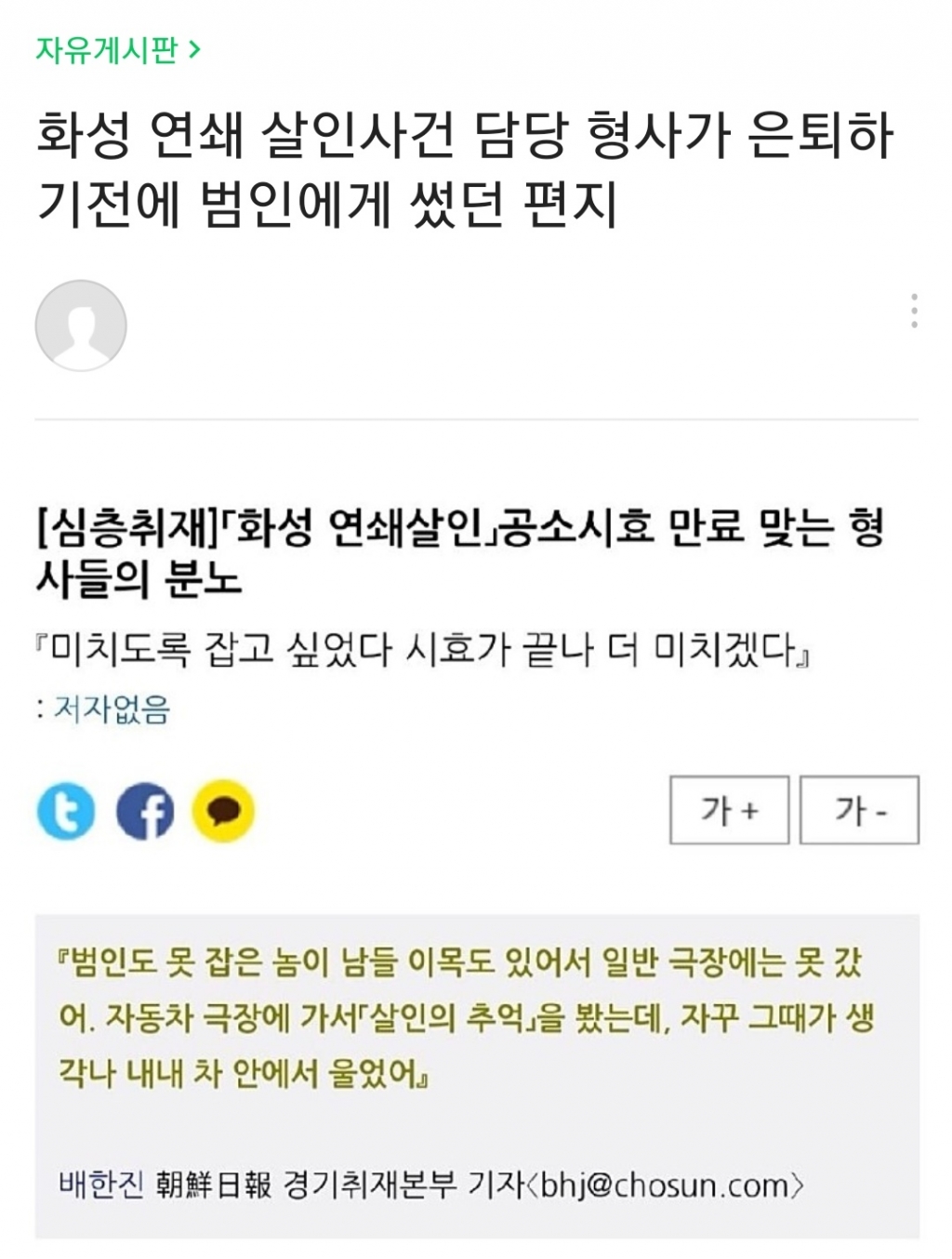952x1259 pixels.
Task: Open the 자유게시판 board link
Action: coord(117,49)
